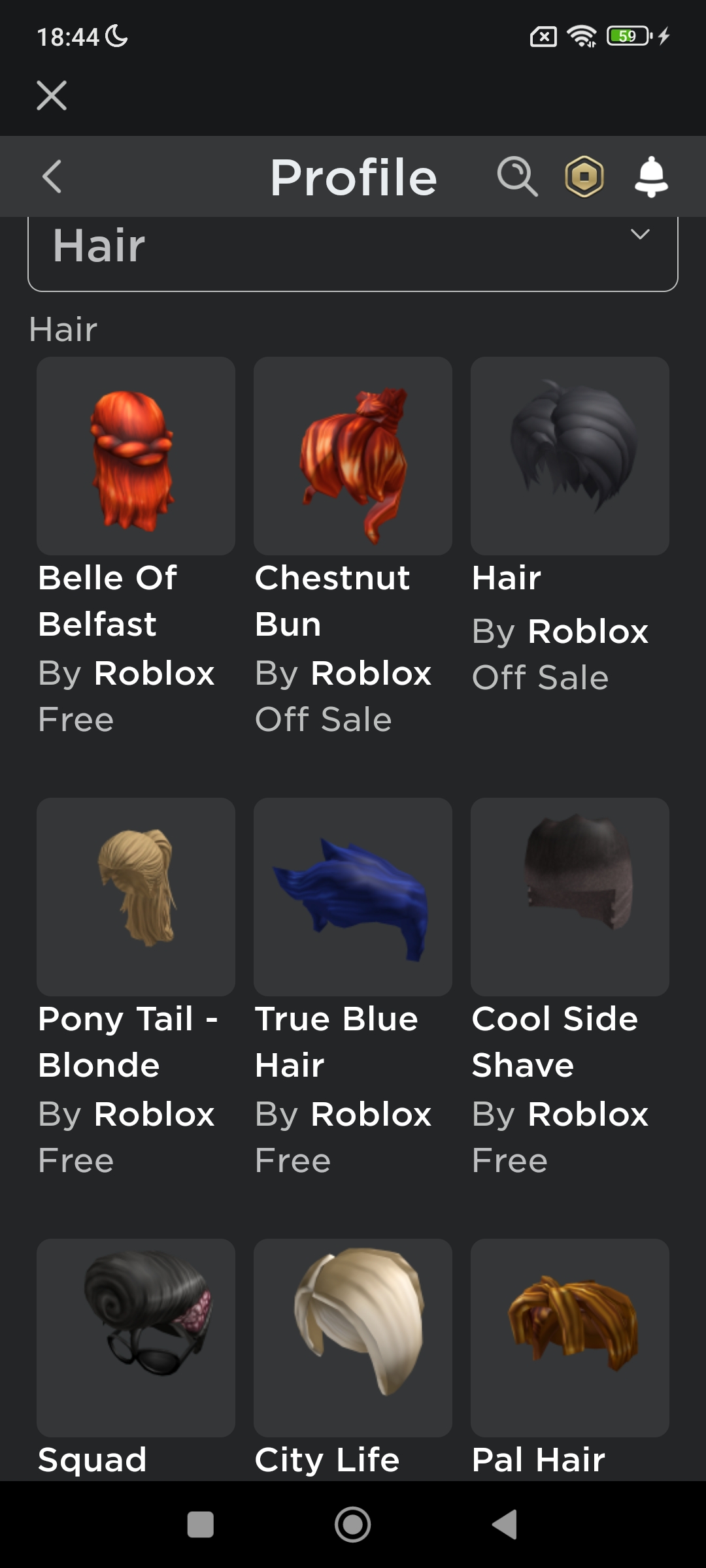Open Pony Tail - Blonde item
Screen dimensions: 706x1568
[x=136, y=897]
